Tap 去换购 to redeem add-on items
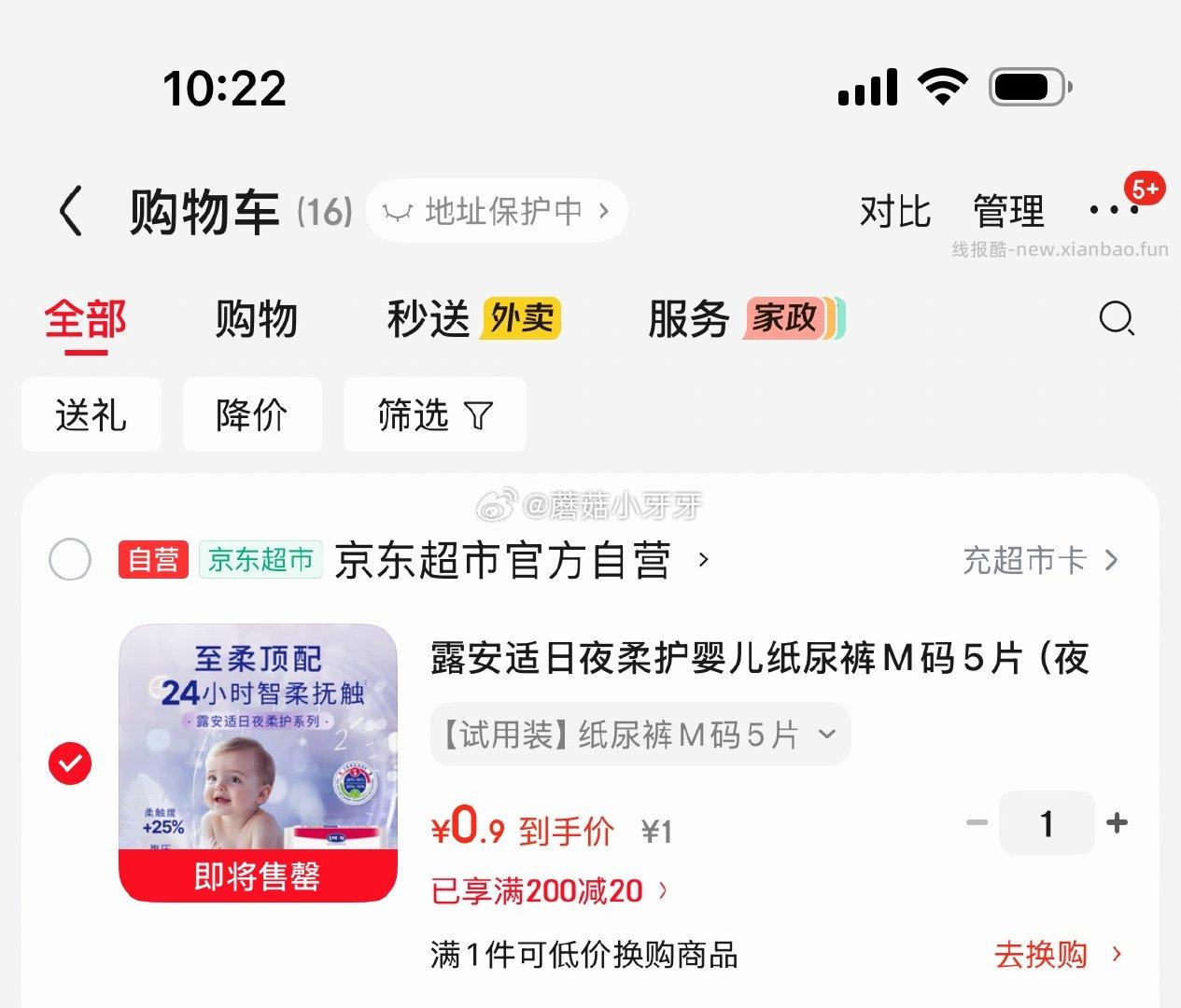1181x1008 pixels. (x=1057, y=955)
